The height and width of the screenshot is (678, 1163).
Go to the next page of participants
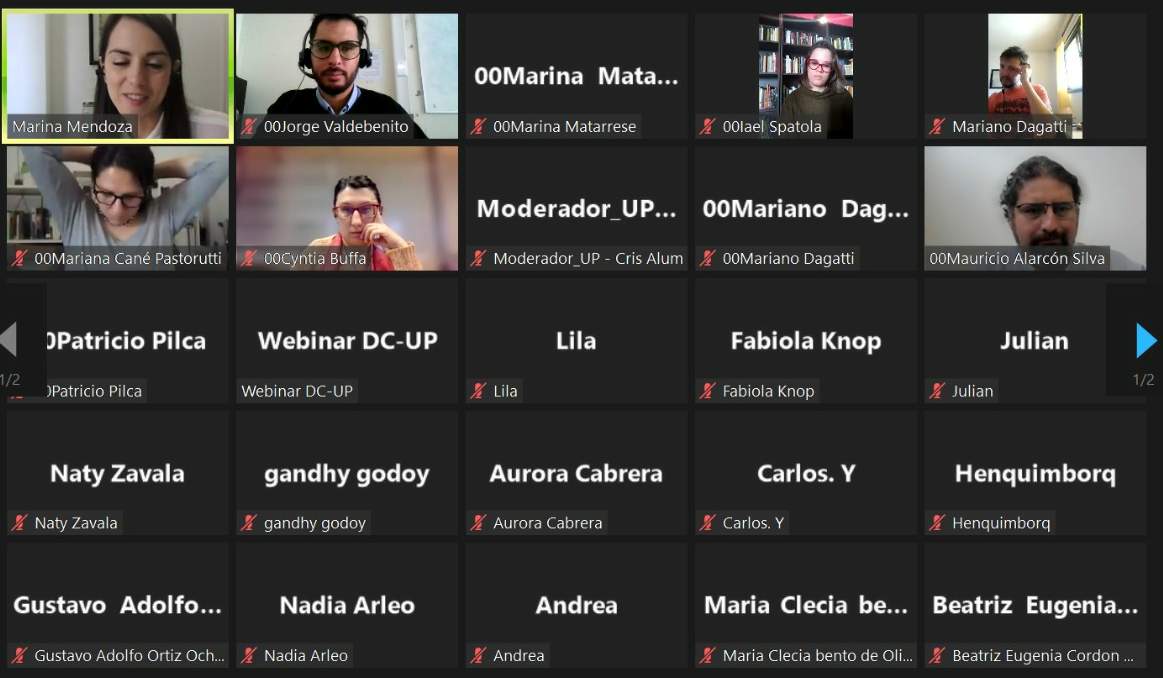1146,341
